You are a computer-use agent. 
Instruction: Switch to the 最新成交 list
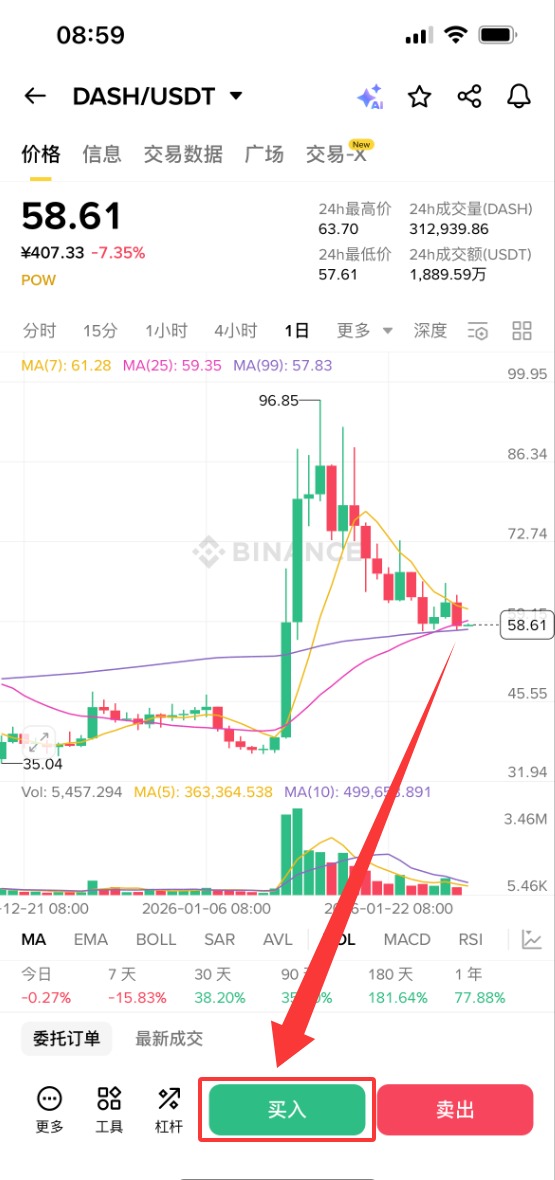click(x=169, y=1039)
